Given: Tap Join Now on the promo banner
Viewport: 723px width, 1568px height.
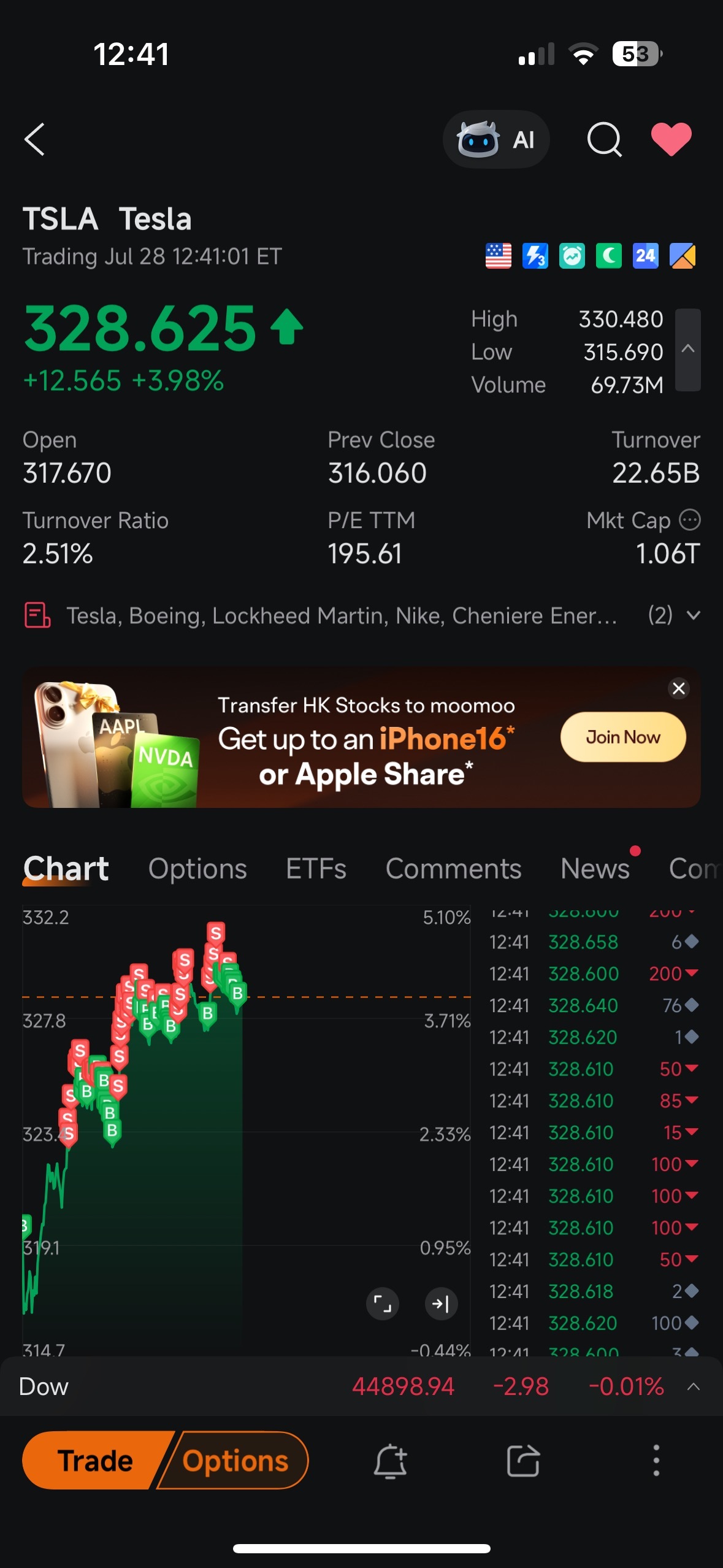Looking at the screenshot, I should tap(623, 737).
